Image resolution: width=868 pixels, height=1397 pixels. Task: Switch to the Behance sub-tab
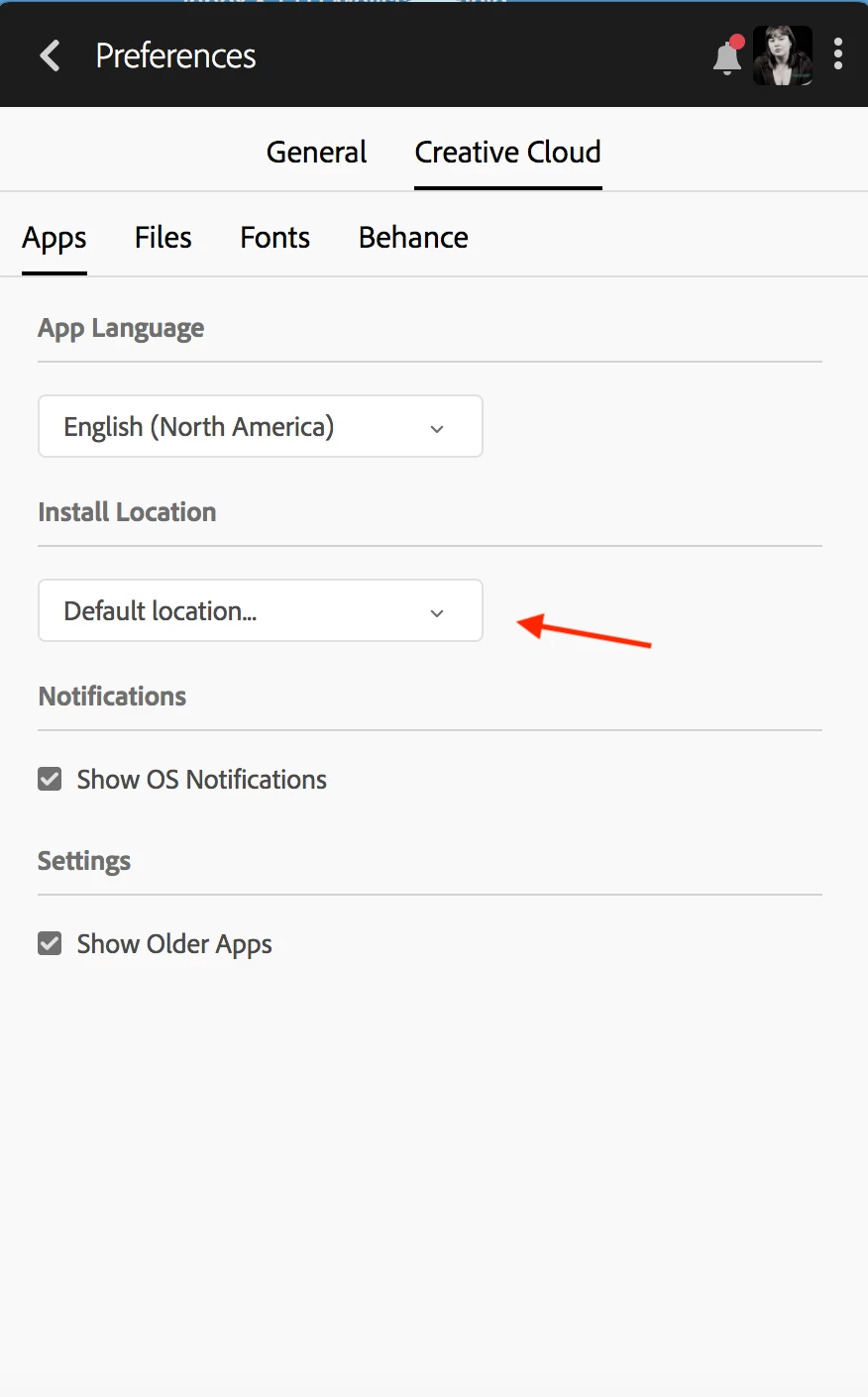click(x=413, y=238)
